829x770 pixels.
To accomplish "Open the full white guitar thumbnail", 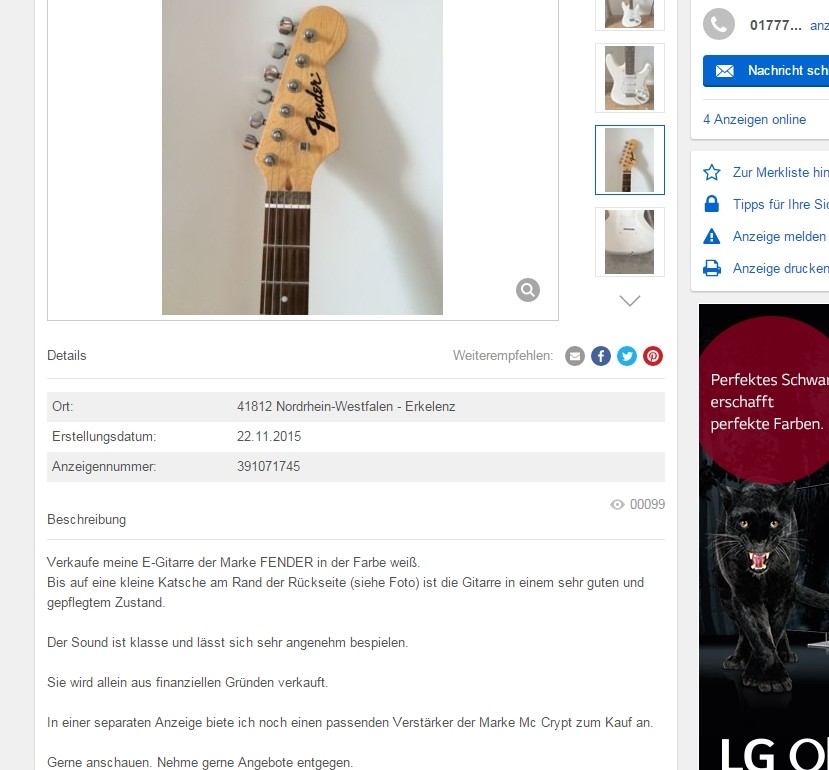I will pos(629,78).
